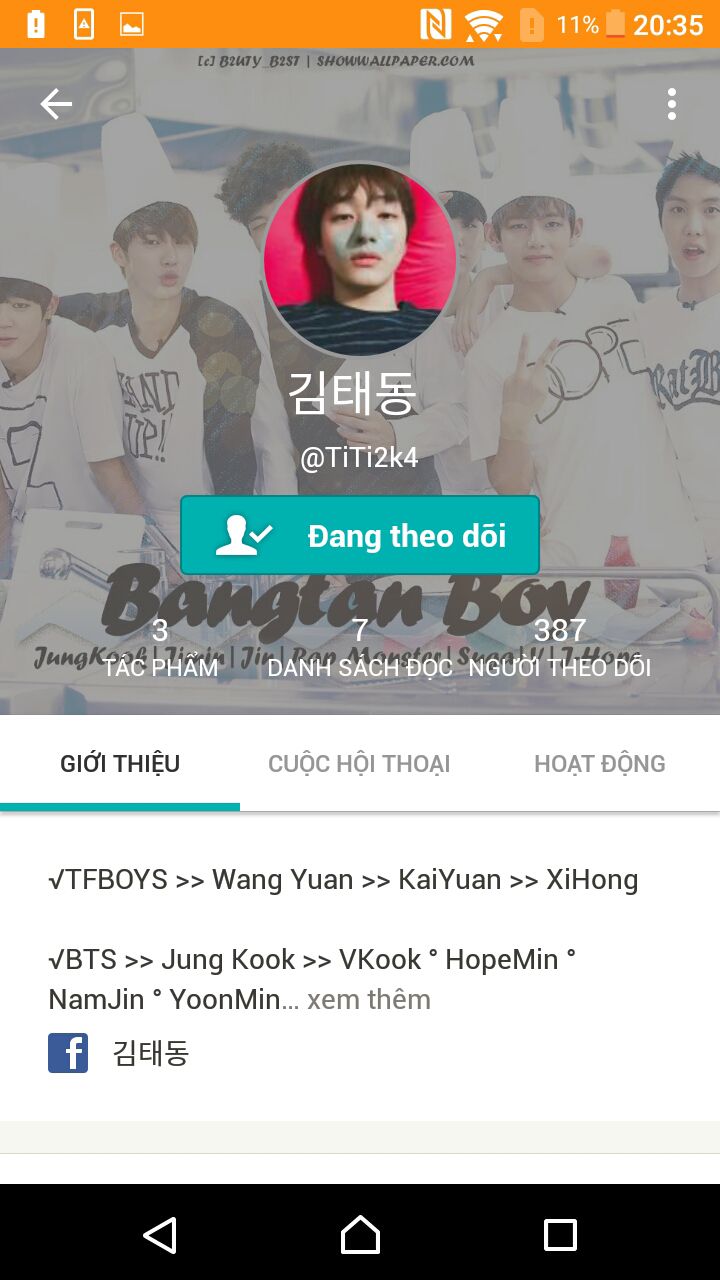View the 387 người theo dõi

point(560,648)
